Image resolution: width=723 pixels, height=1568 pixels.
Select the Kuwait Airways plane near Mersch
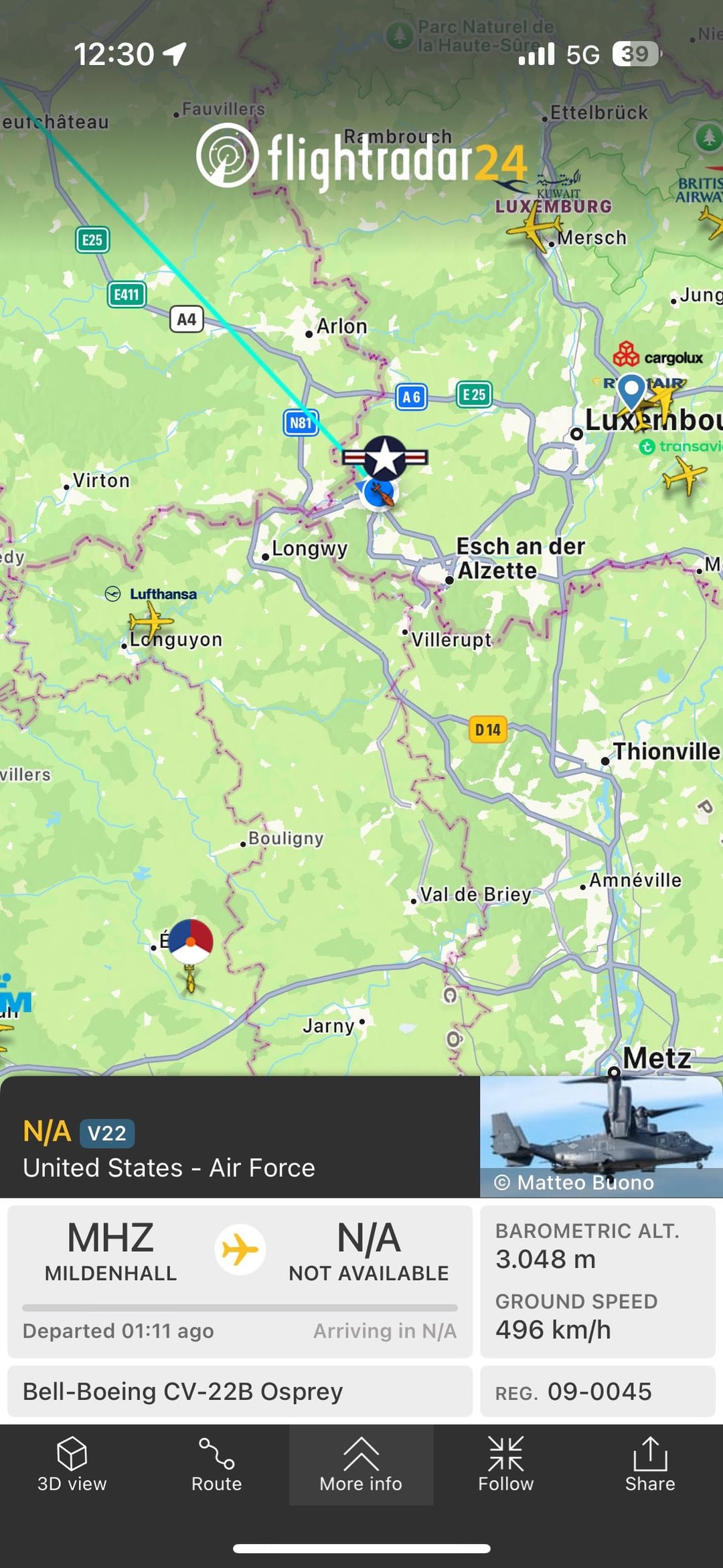point(534,228)
